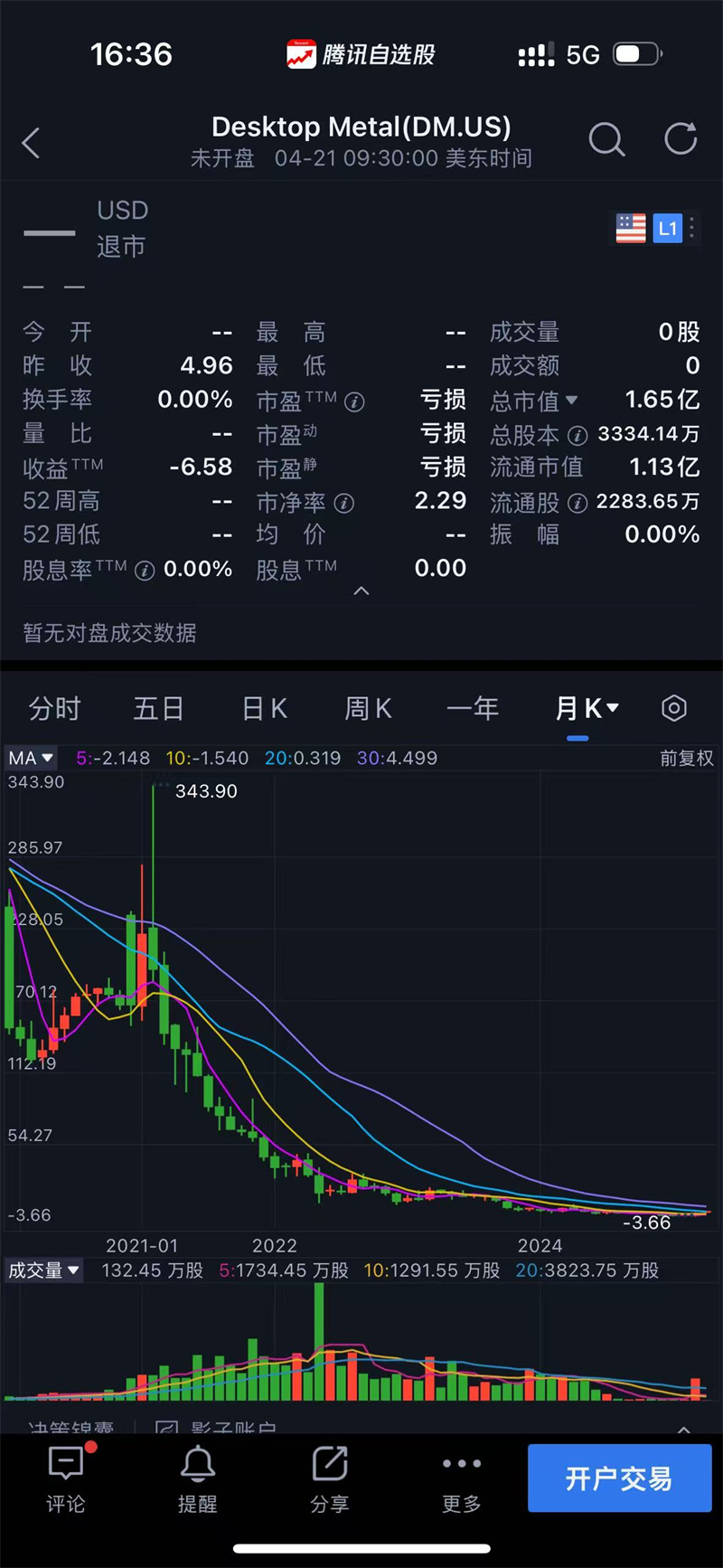Show the 周K weekly candlestick chart
This screenshot has height=1568, width=723.
point(368,709)
